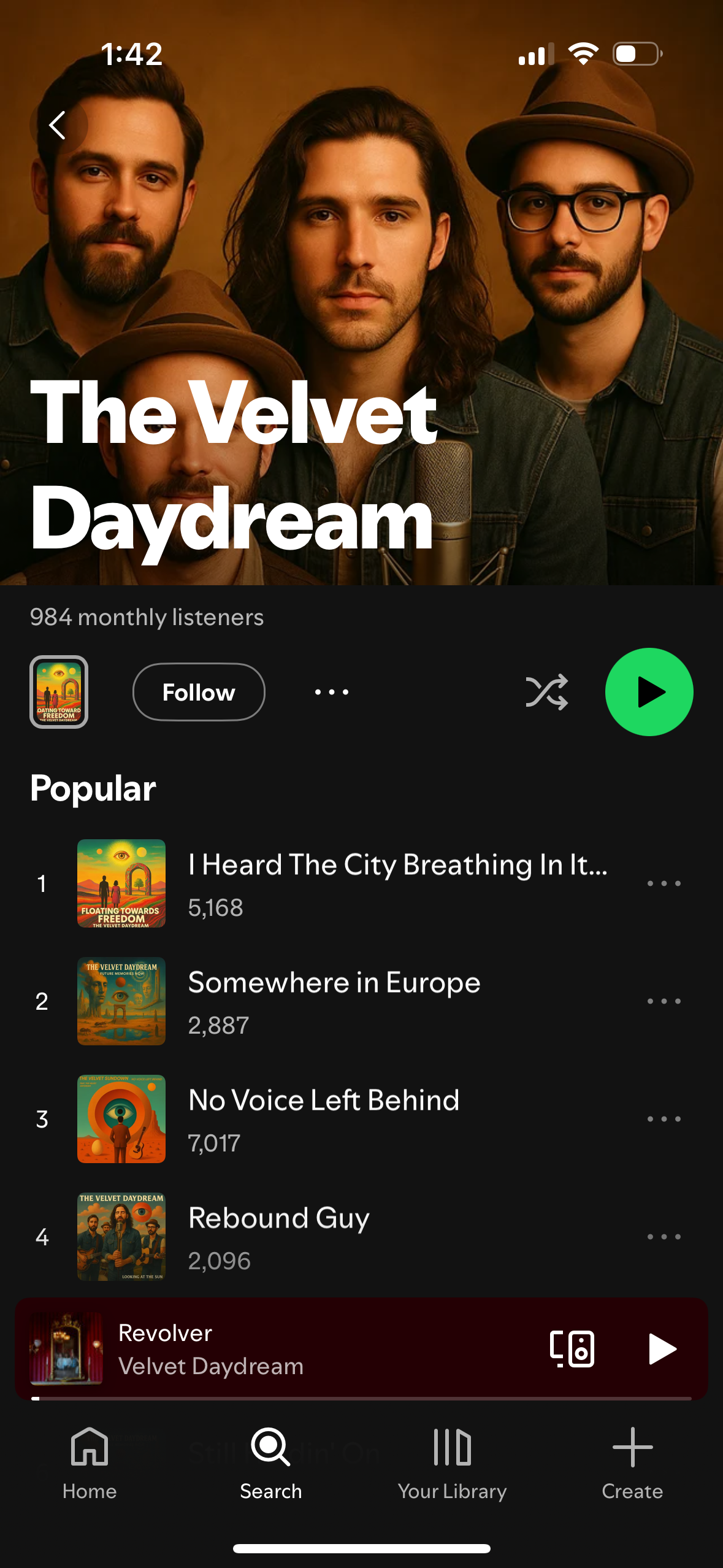This screenshot has width=723, height=1568.
Task: Open the three dots beside Rebound Guy
Action: (664, 1237)
